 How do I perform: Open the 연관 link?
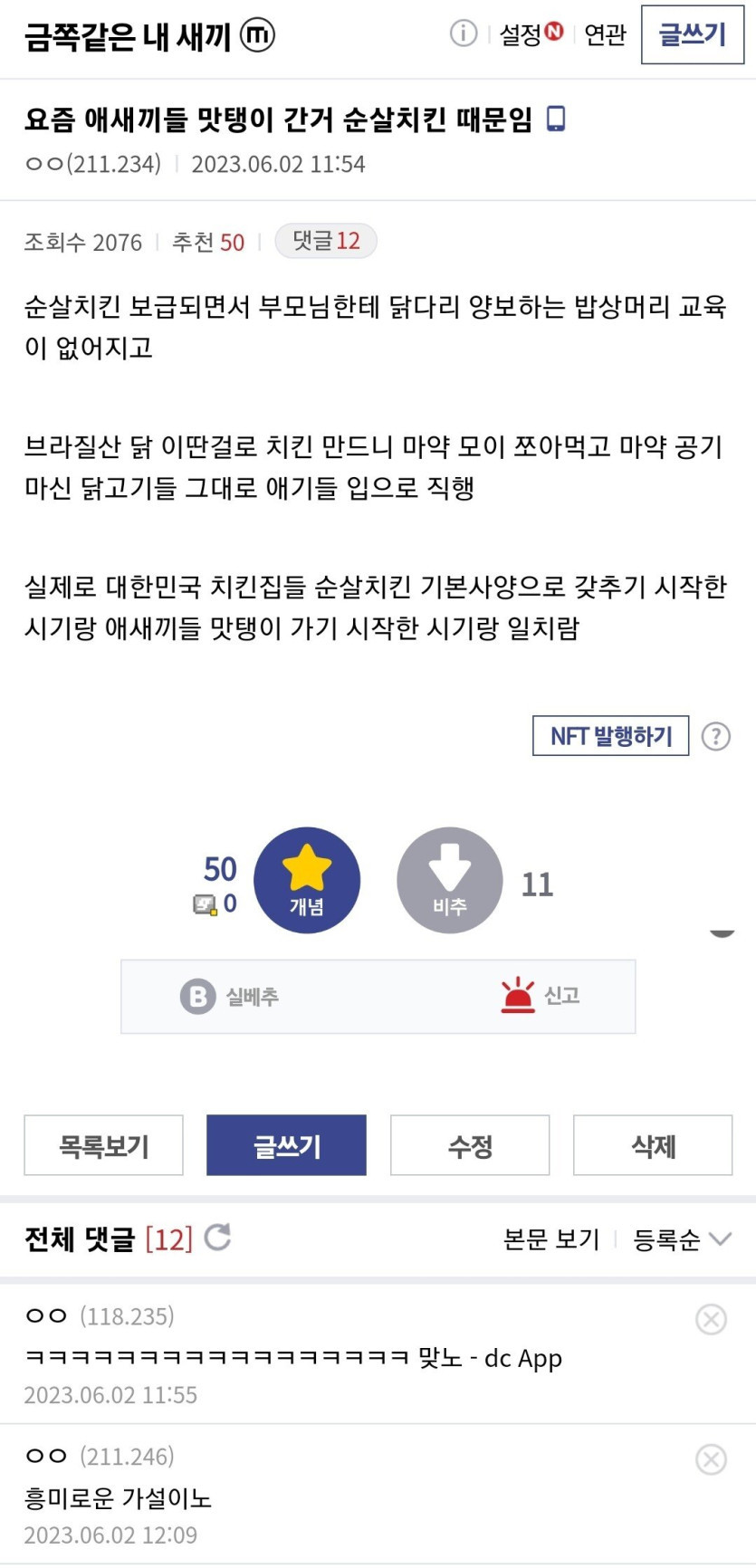tap(605, 34)
